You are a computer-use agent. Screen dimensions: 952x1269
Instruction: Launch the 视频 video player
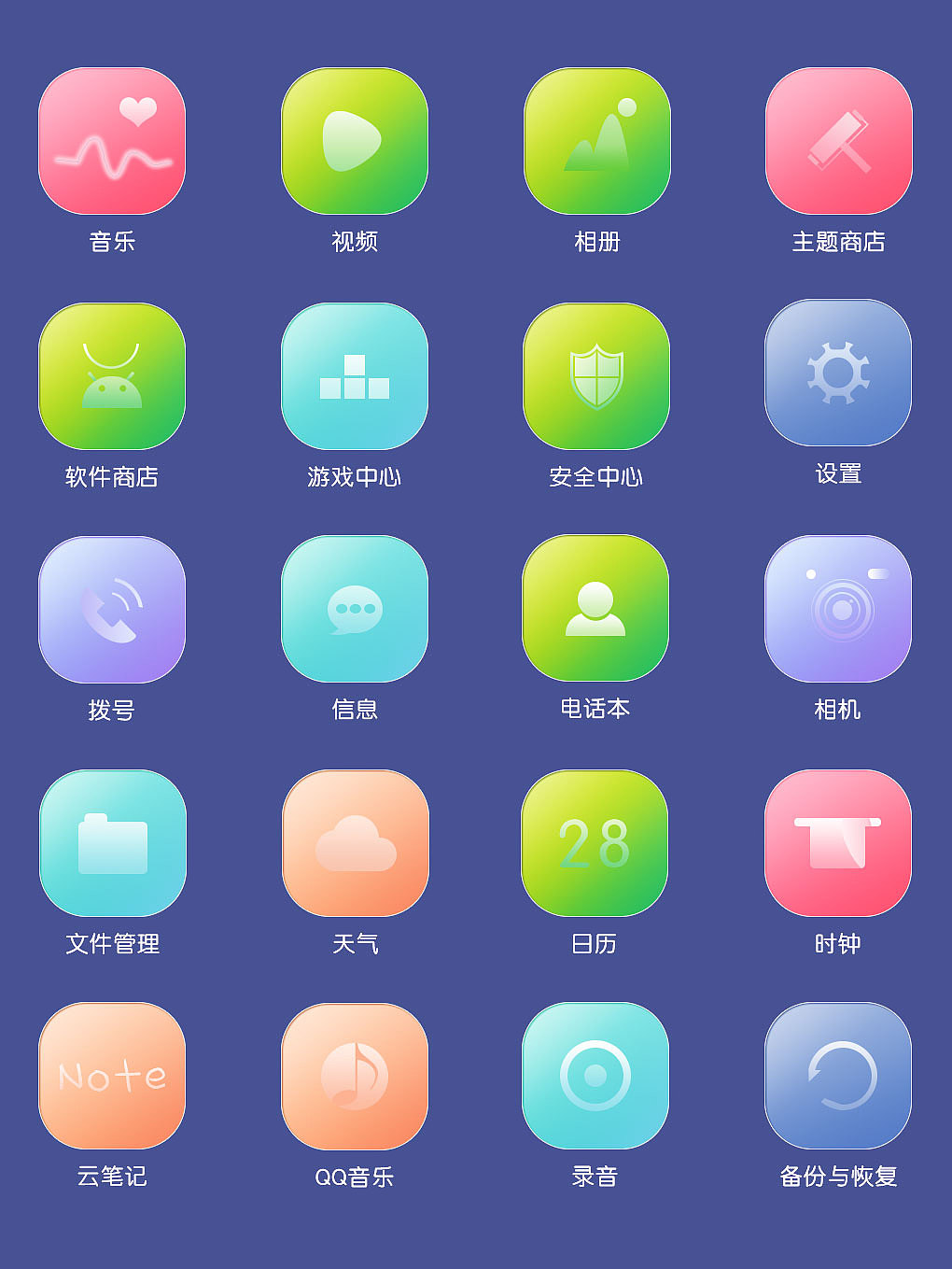[354, 140]
